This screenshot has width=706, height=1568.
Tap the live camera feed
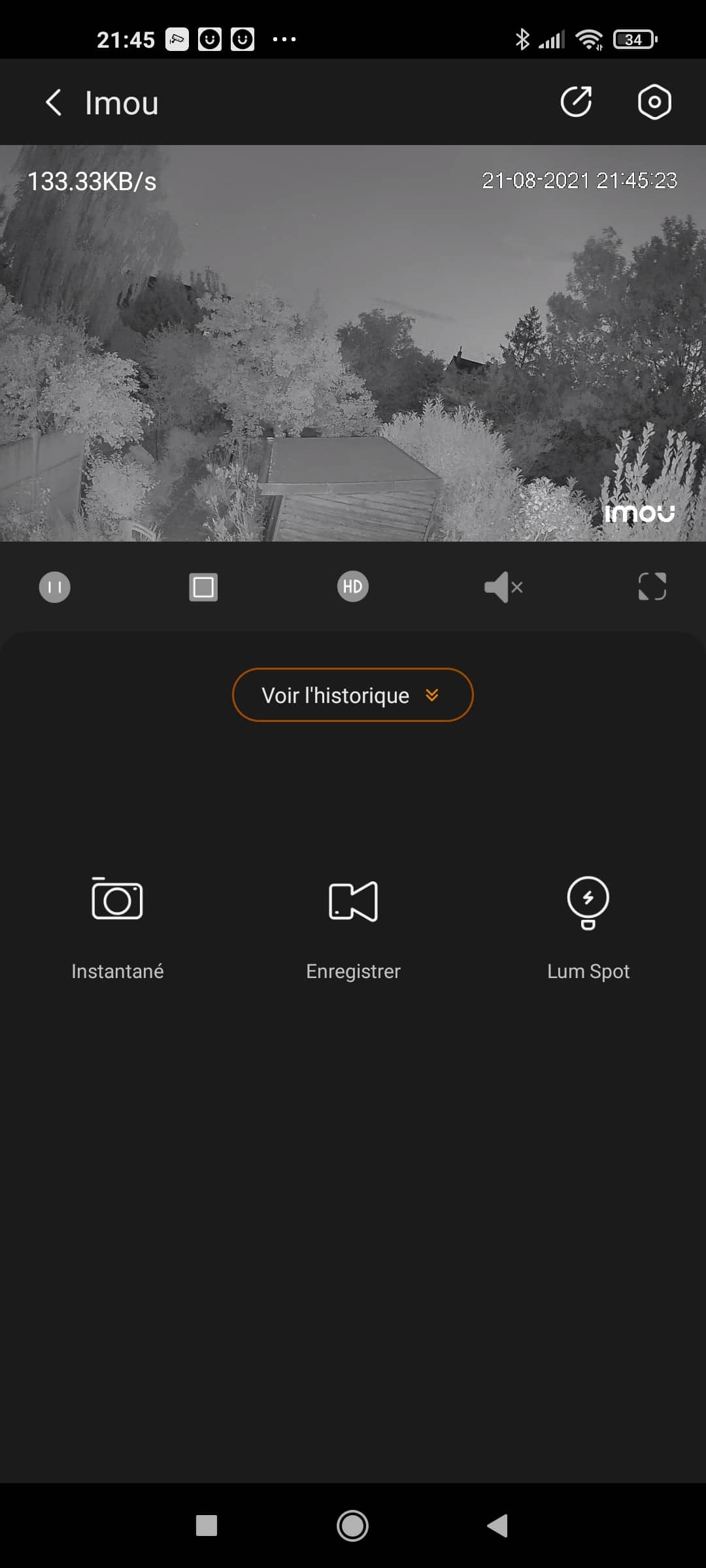coord(353,343)
